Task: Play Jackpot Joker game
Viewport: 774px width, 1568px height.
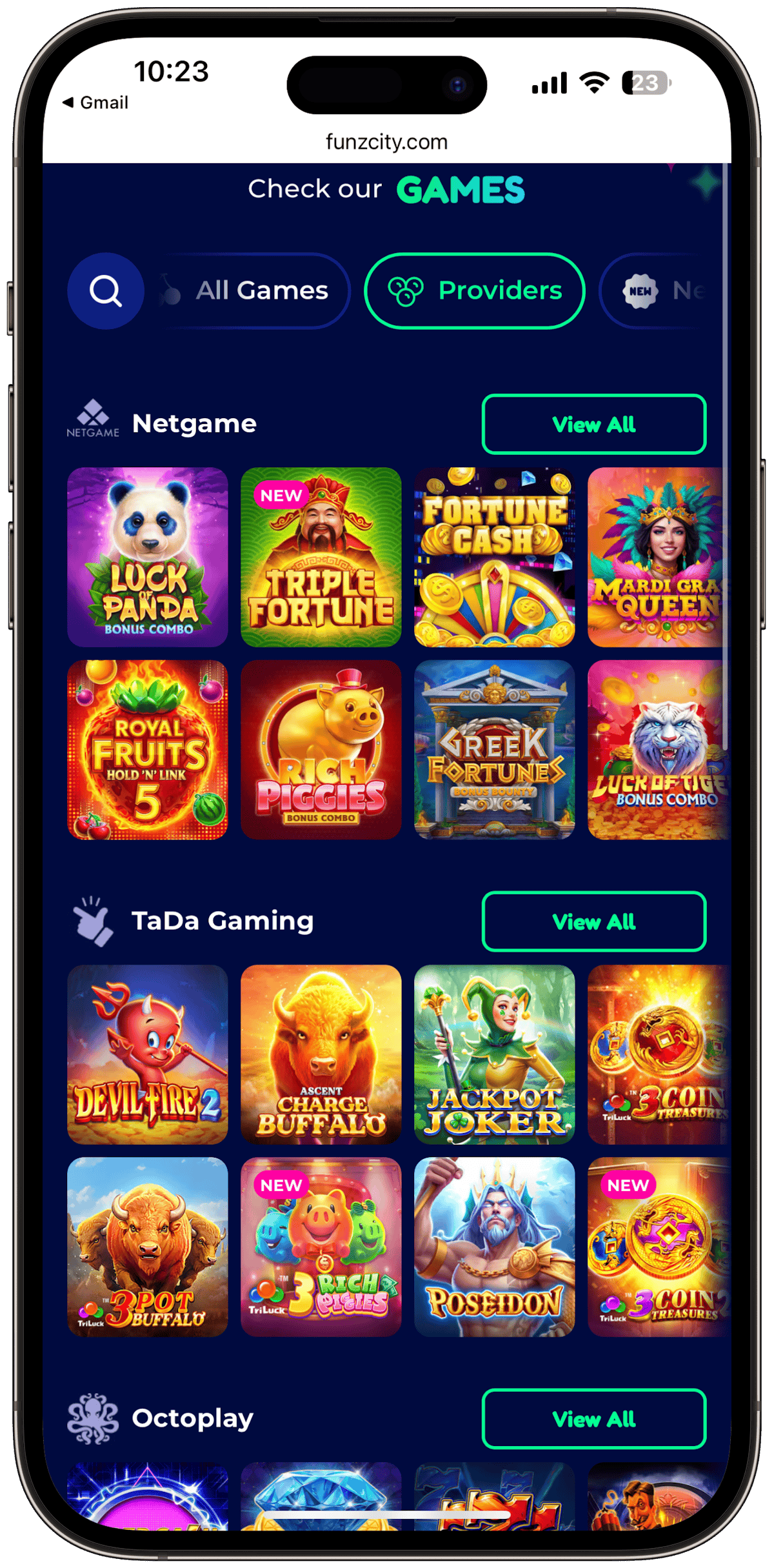Action: 494,1054
